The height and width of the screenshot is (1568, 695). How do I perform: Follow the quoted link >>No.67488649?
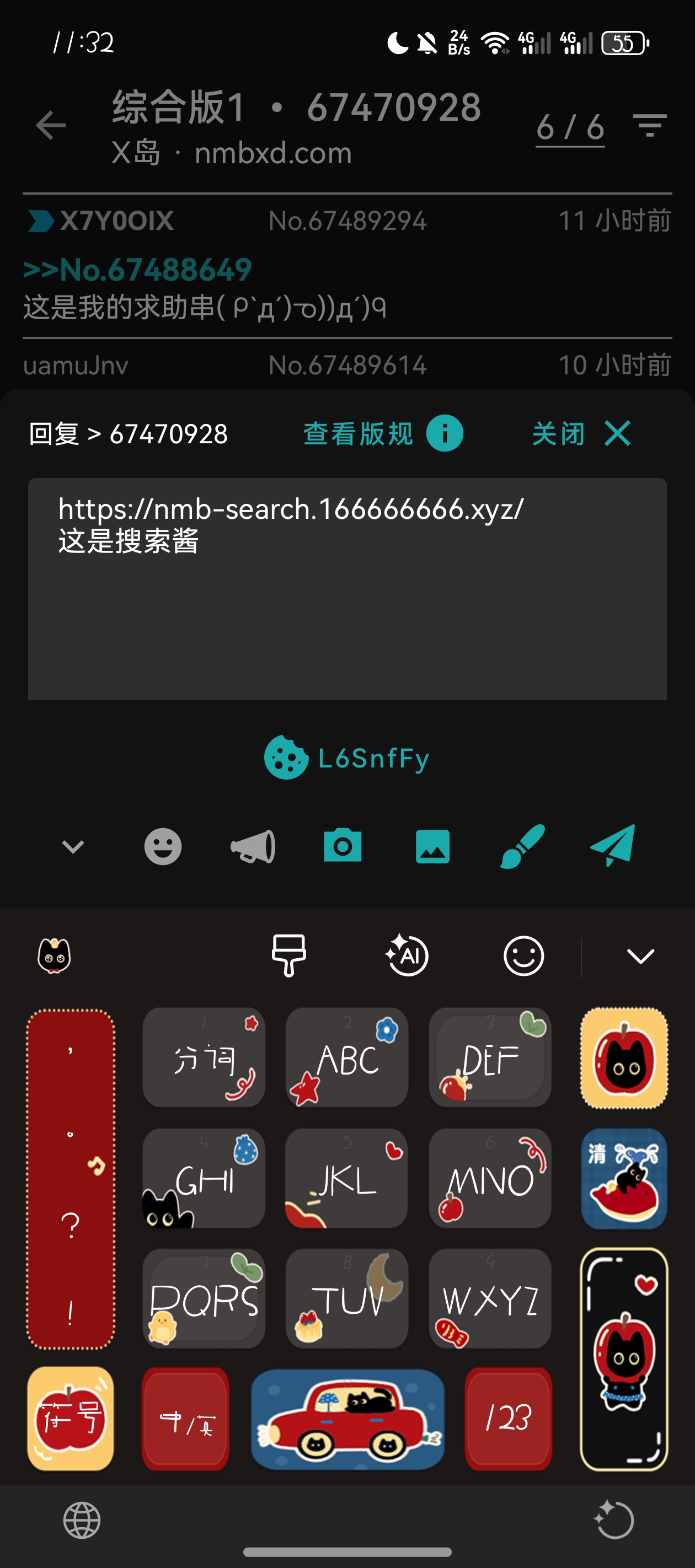138,270
